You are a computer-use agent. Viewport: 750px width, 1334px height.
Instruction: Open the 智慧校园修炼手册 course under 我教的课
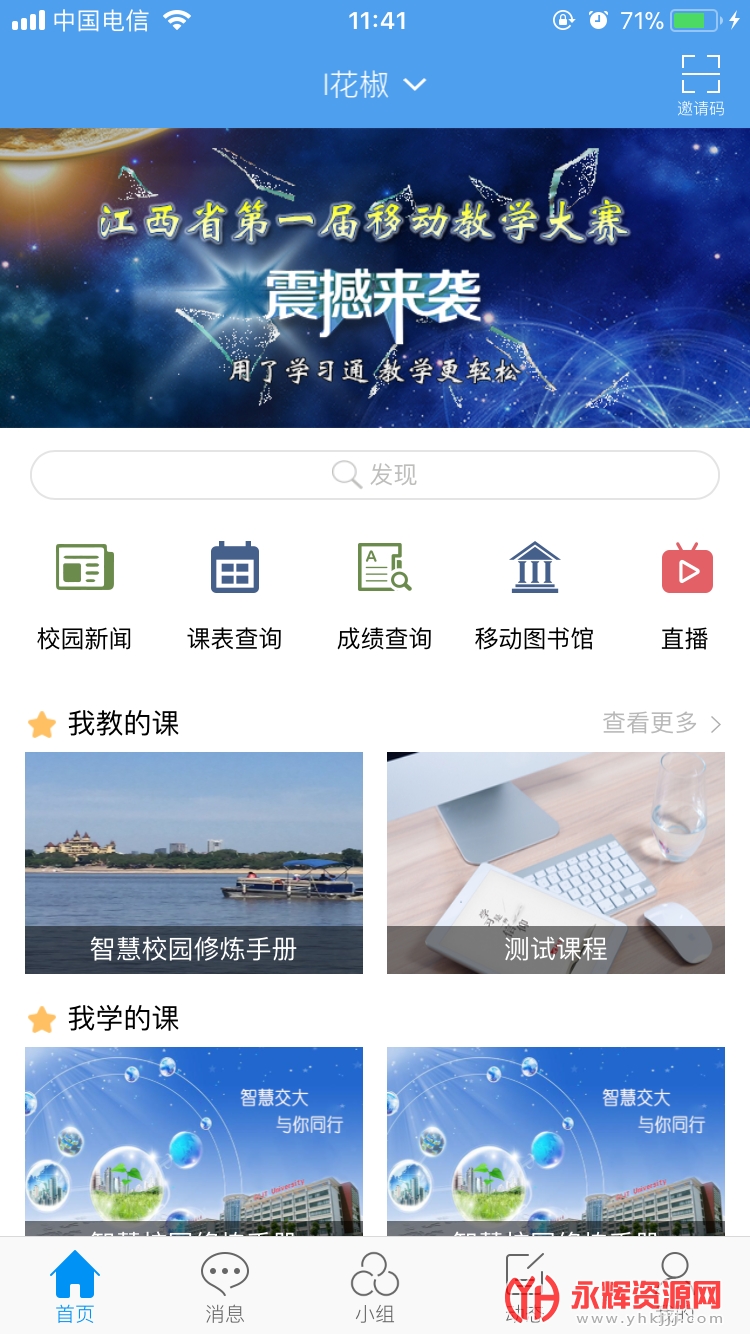click(194, 862)
